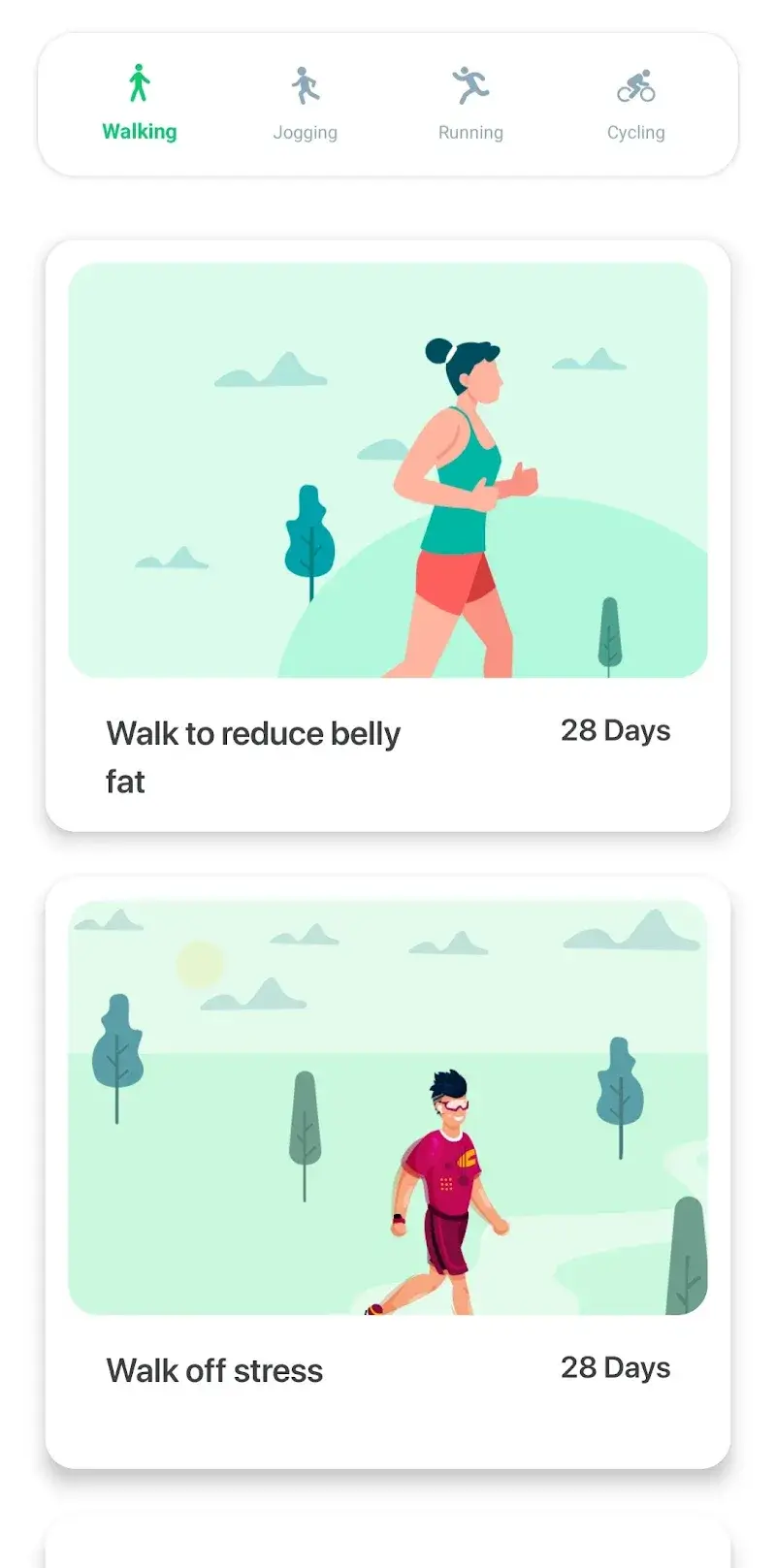The image size is (776, 1568).
Task: Click the Walk off stress title text
Action: [x=214, y=1370]
